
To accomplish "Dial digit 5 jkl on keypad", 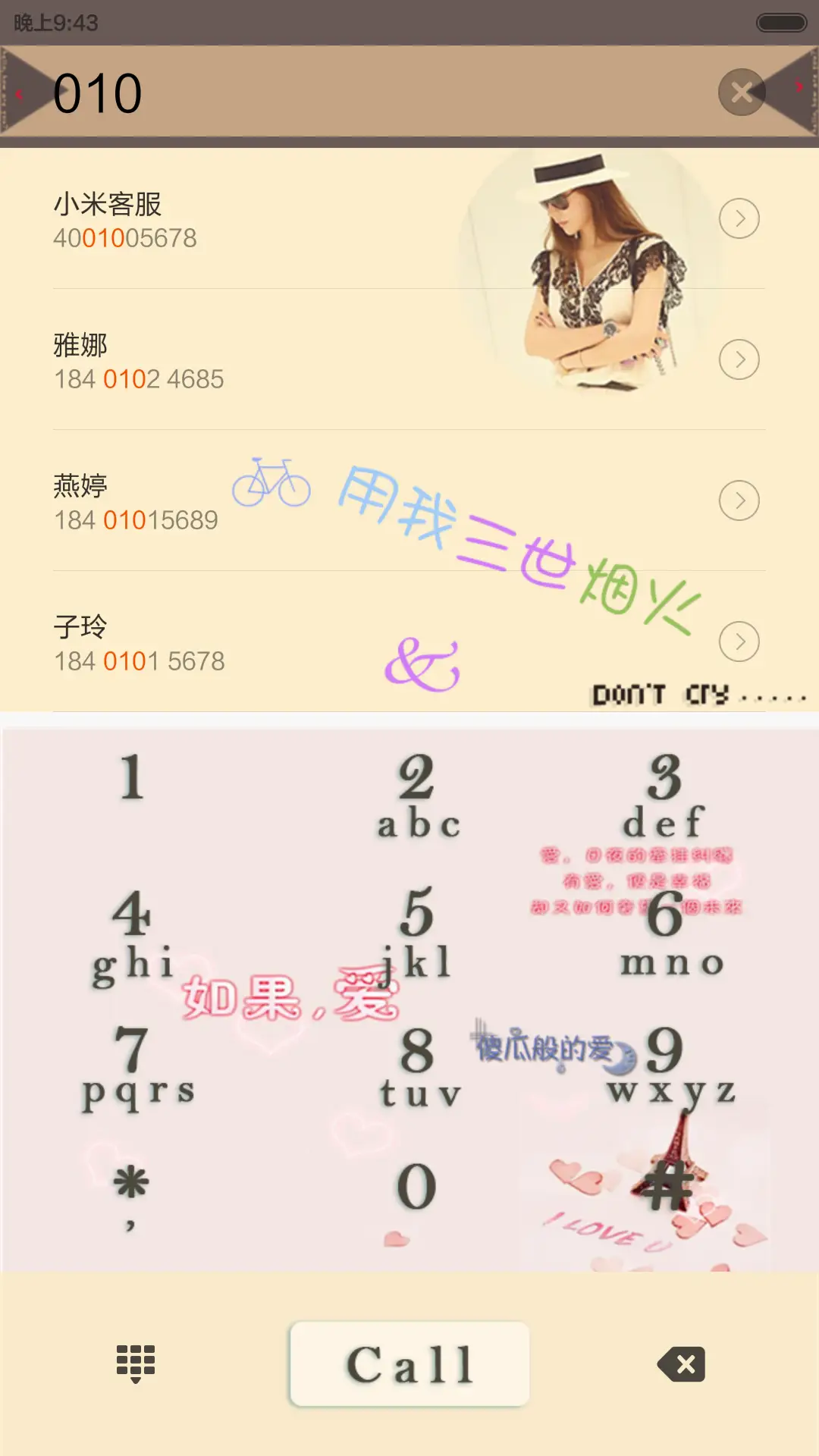I will tap(417, 933).
